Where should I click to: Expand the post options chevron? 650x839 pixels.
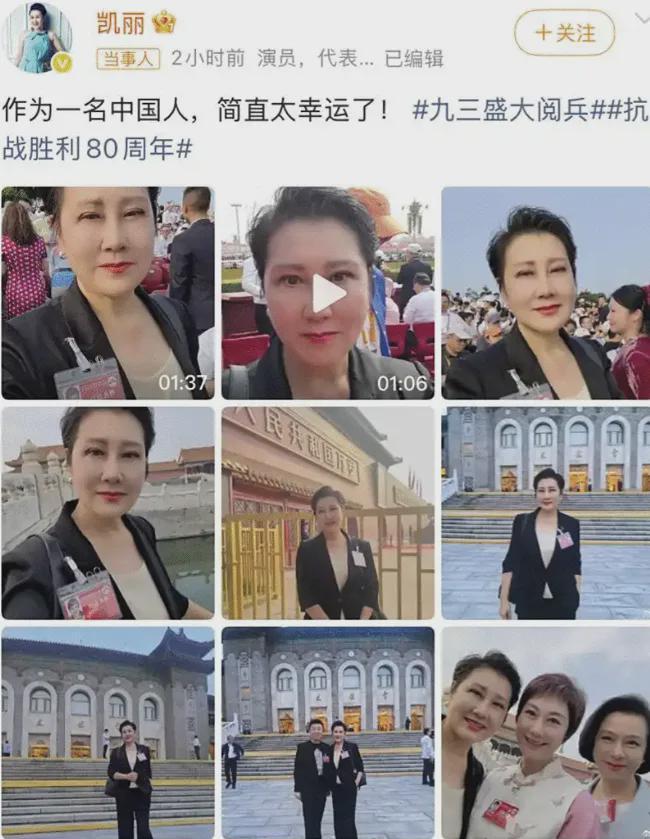(641, 19)
